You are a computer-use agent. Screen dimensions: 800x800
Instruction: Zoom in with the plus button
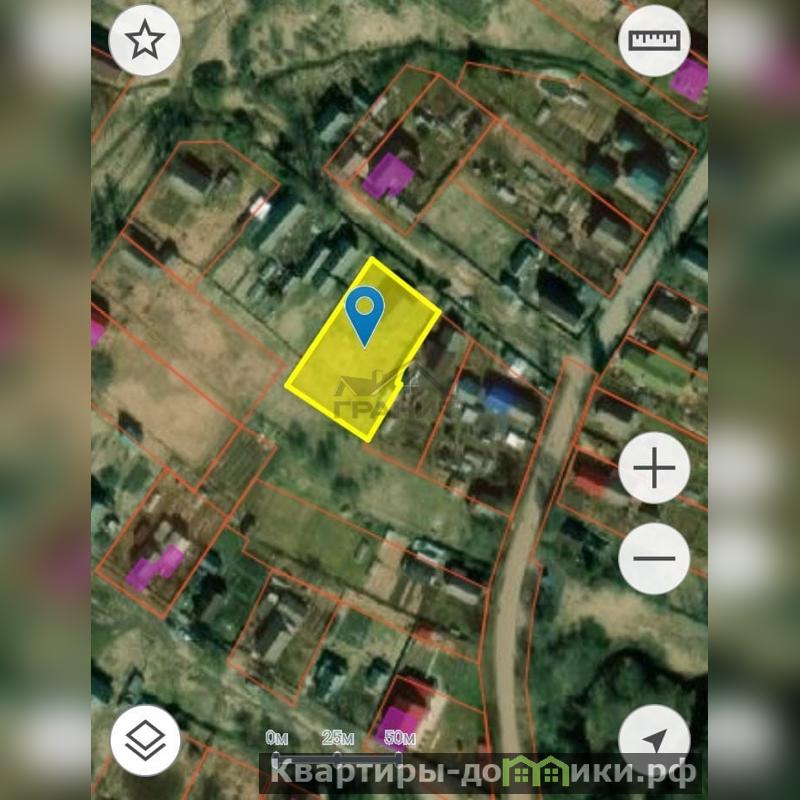(654, 467)
